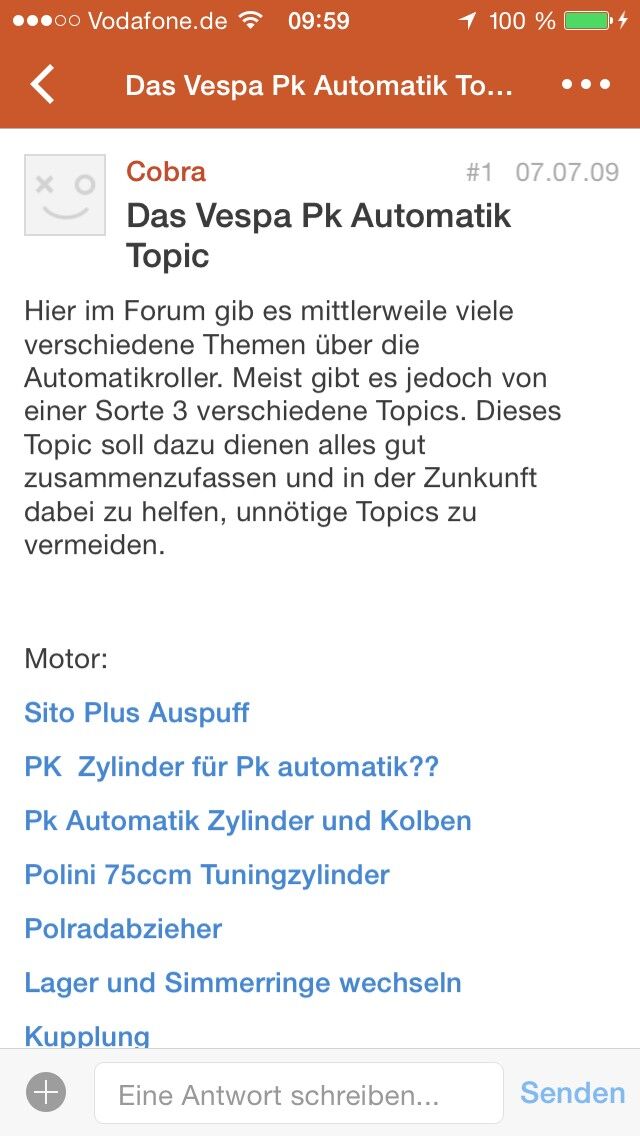Viewport: 640px width, 1136px height.
Task: Open Cobra's profile avatar
Action: click(x=65, y=195)
